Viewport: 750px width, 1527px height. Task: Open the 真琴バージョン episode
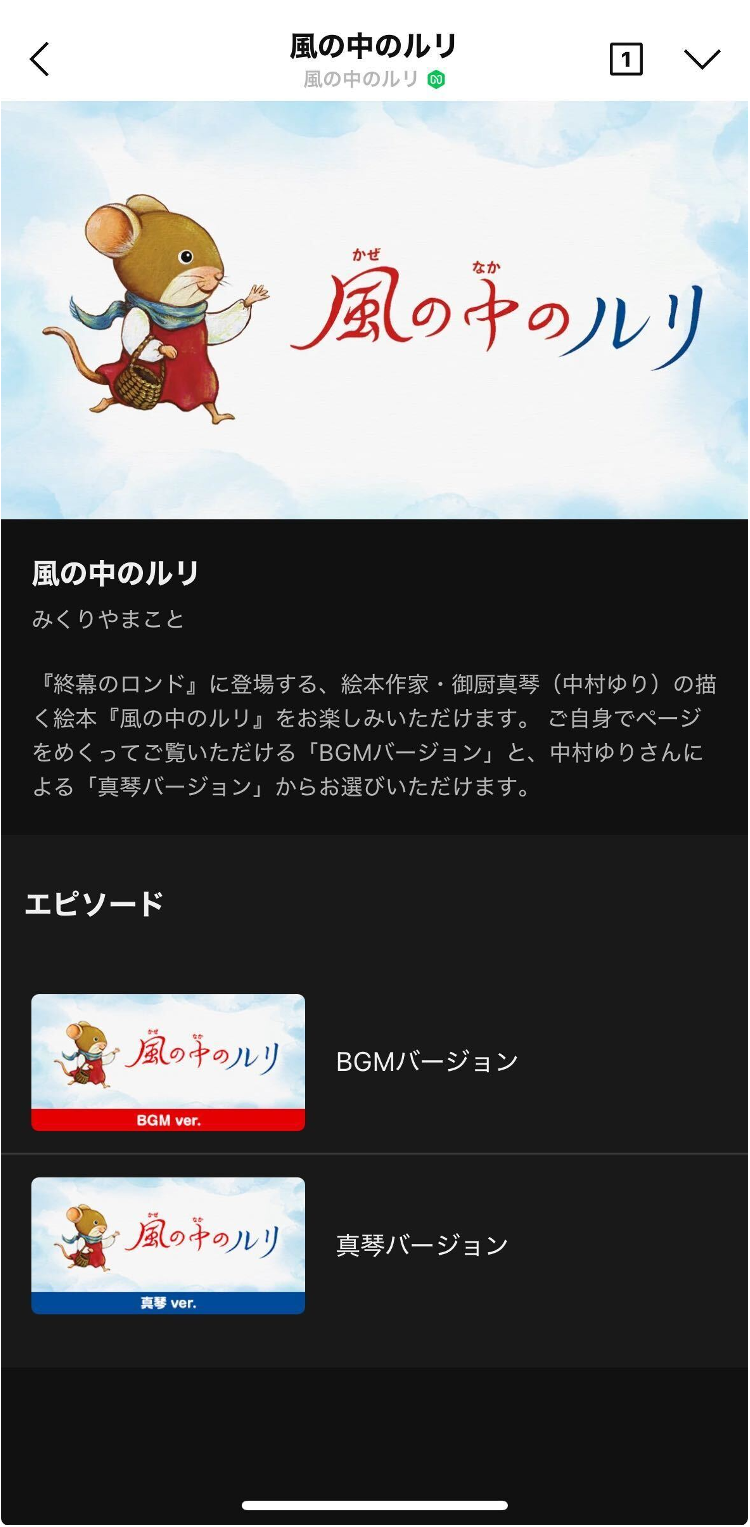(375, 1245)
